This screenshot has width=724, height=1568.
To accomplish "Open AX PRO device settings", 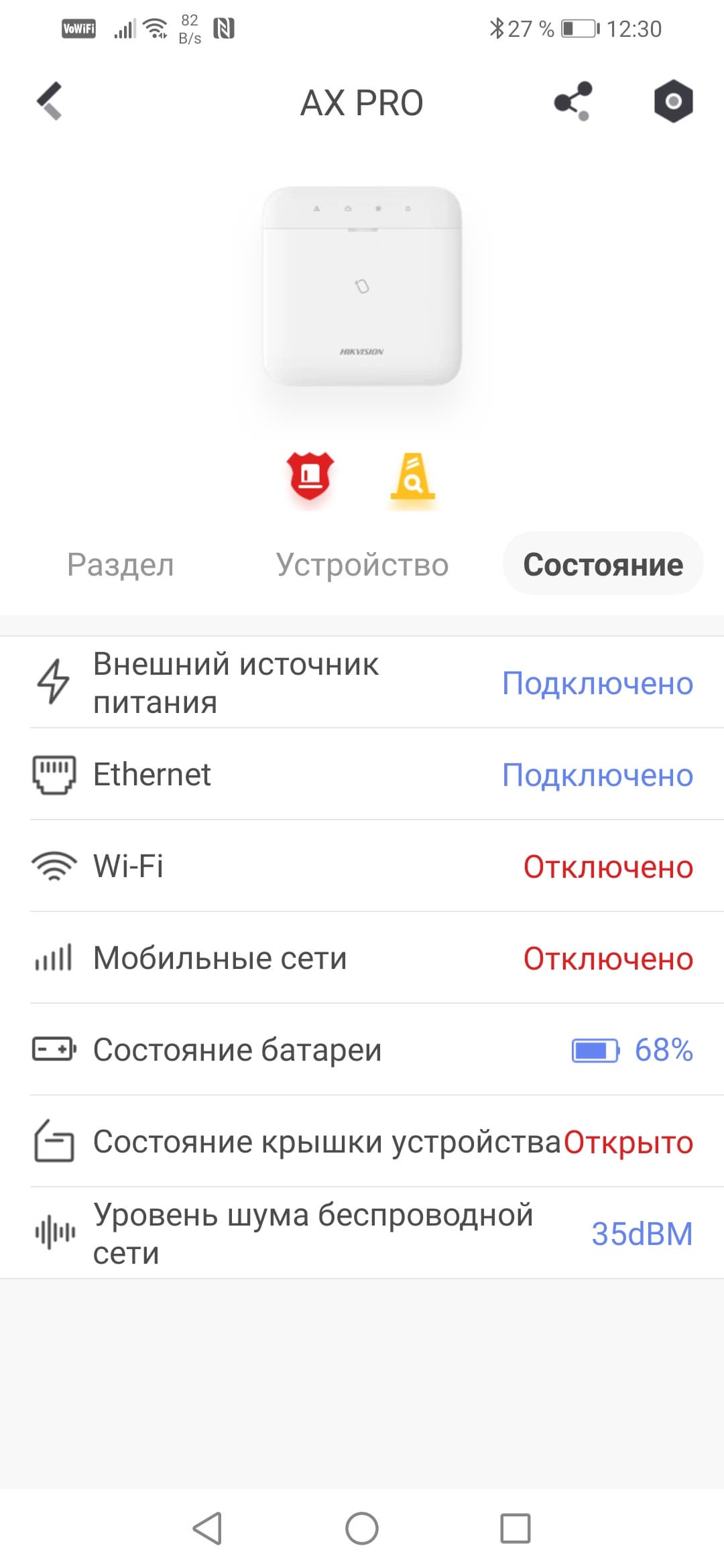I will click(x=673, y=102).
